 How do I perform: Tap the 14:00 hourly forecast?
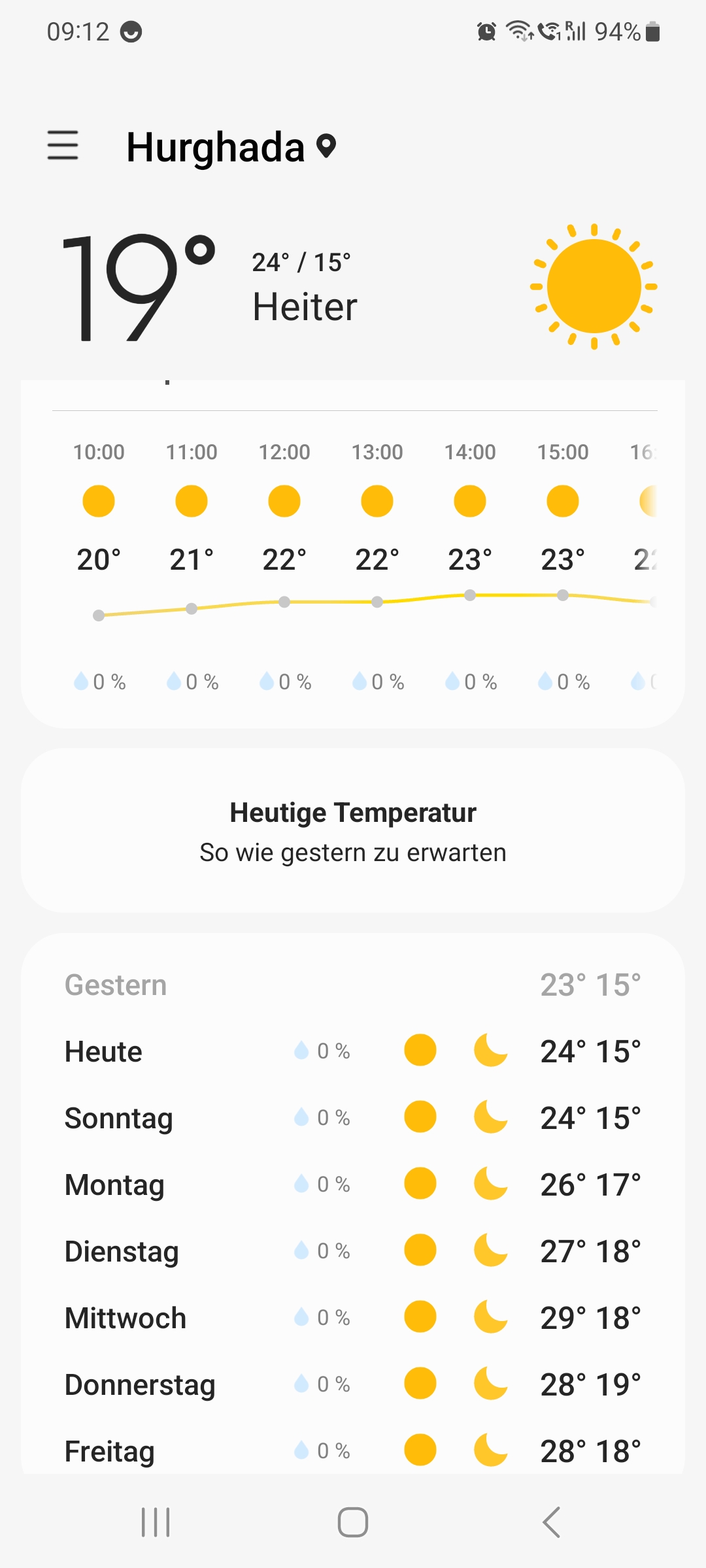coord(470,566)
